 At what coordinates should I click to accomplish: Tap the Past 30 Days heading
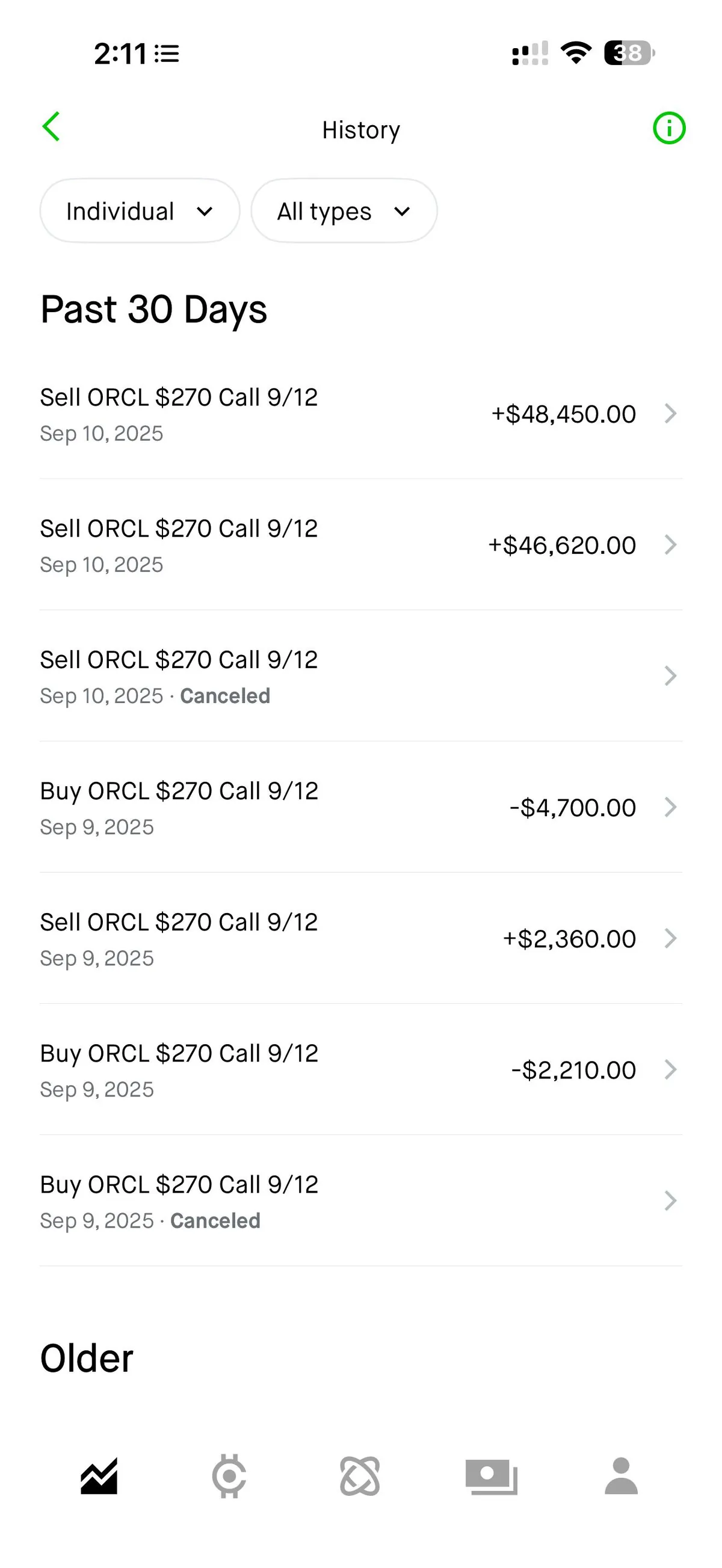point(153,310)
